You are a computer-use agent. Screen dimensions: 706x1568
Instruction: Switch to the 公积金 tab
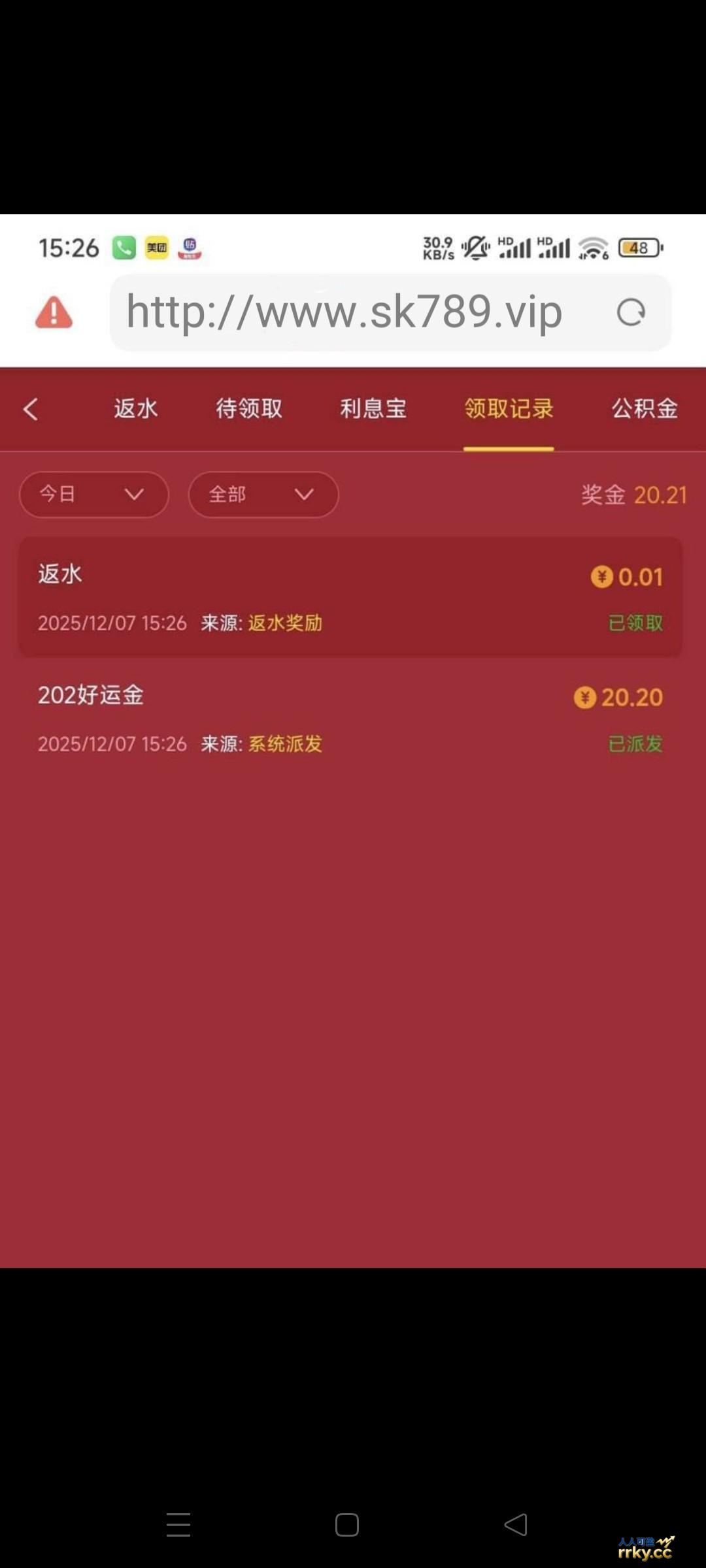(644, 409)
